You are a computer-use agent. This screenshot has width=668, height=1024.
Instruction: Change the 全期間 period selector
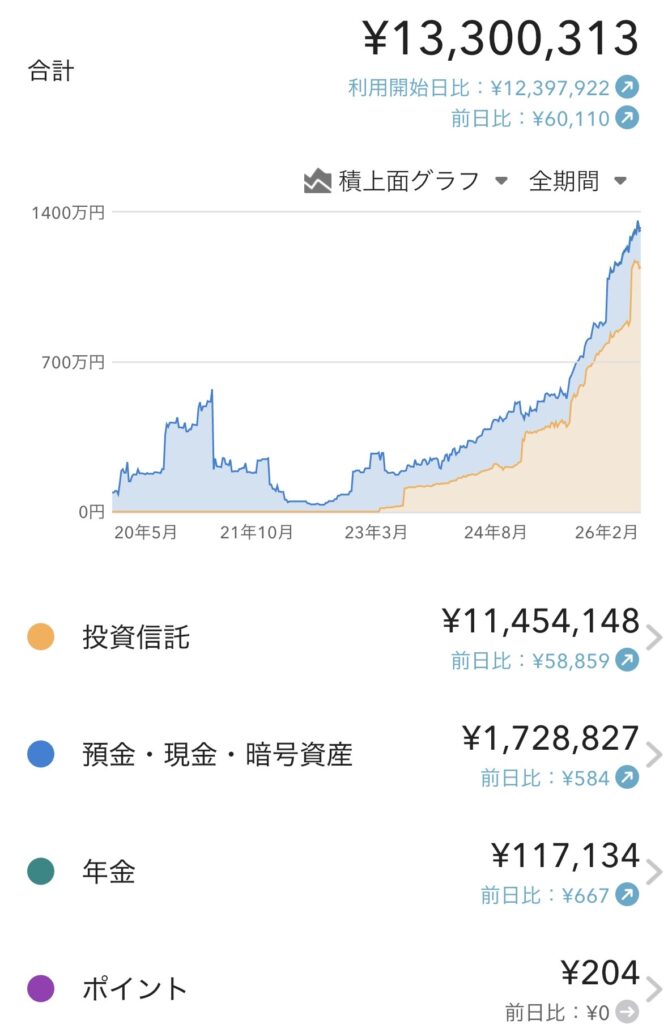click(577, 181)
